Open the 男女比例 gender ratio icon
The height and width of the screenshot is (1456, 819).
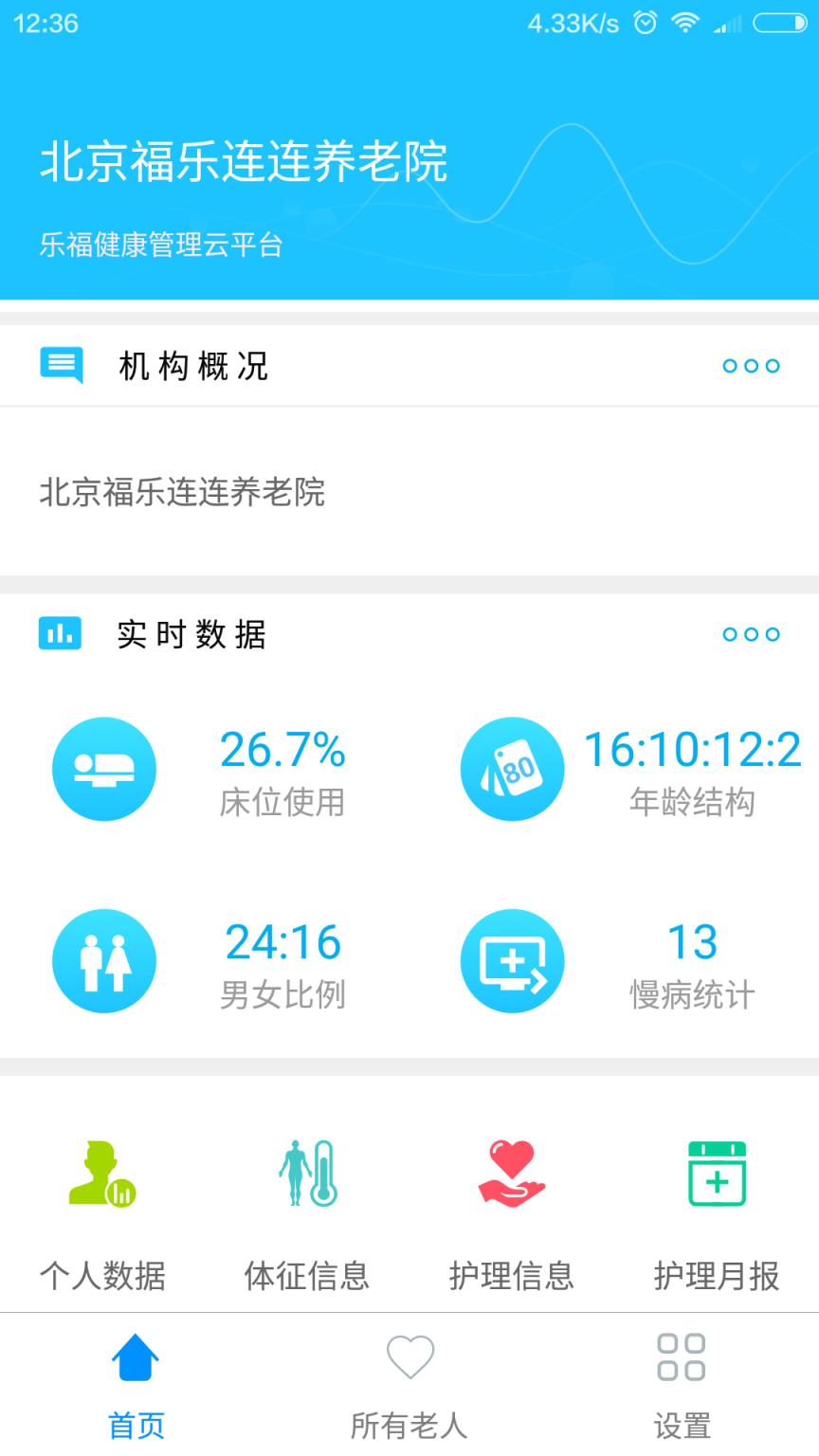pyautogui.click(x=104, y=960)
